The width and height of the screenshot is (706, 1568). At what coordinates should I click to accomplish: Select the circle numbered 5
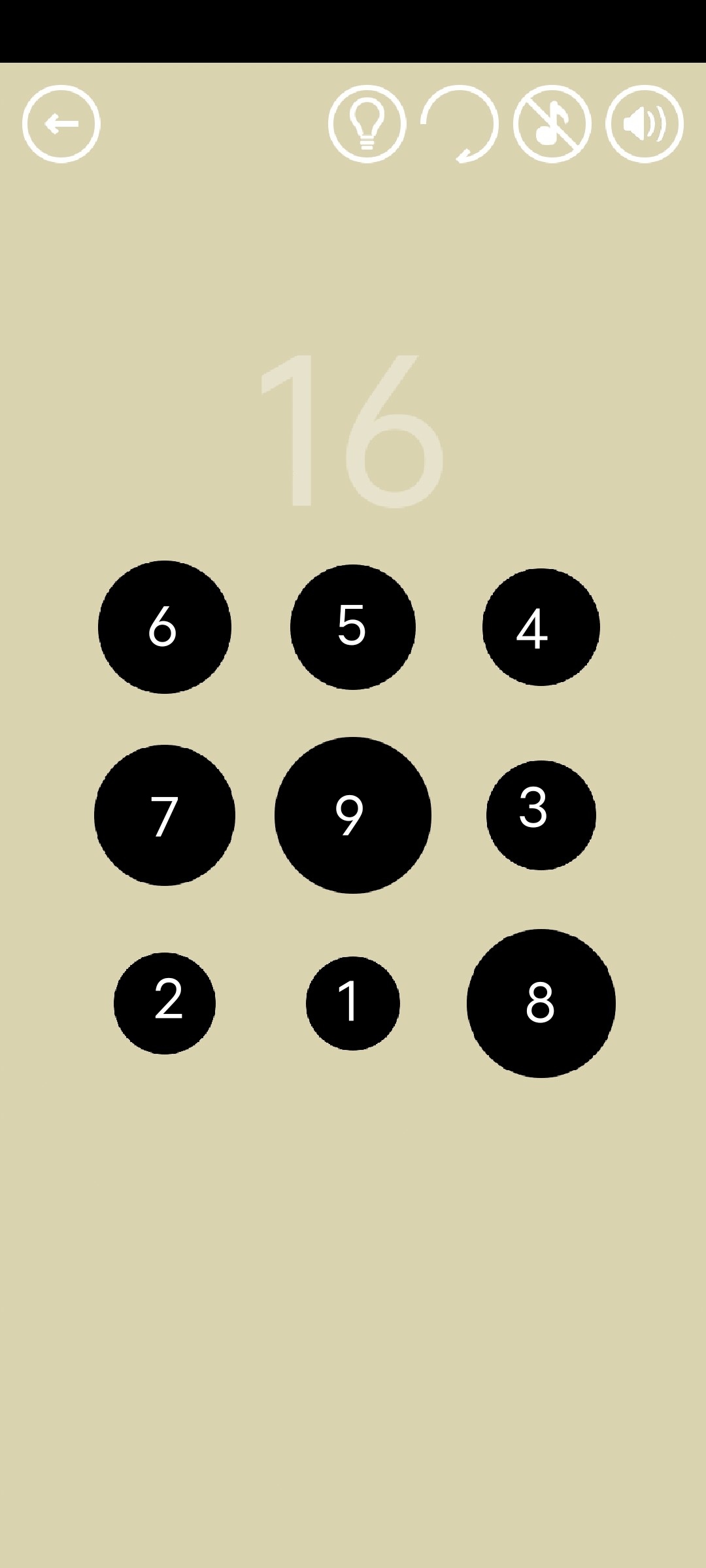[x=353, y=627]
